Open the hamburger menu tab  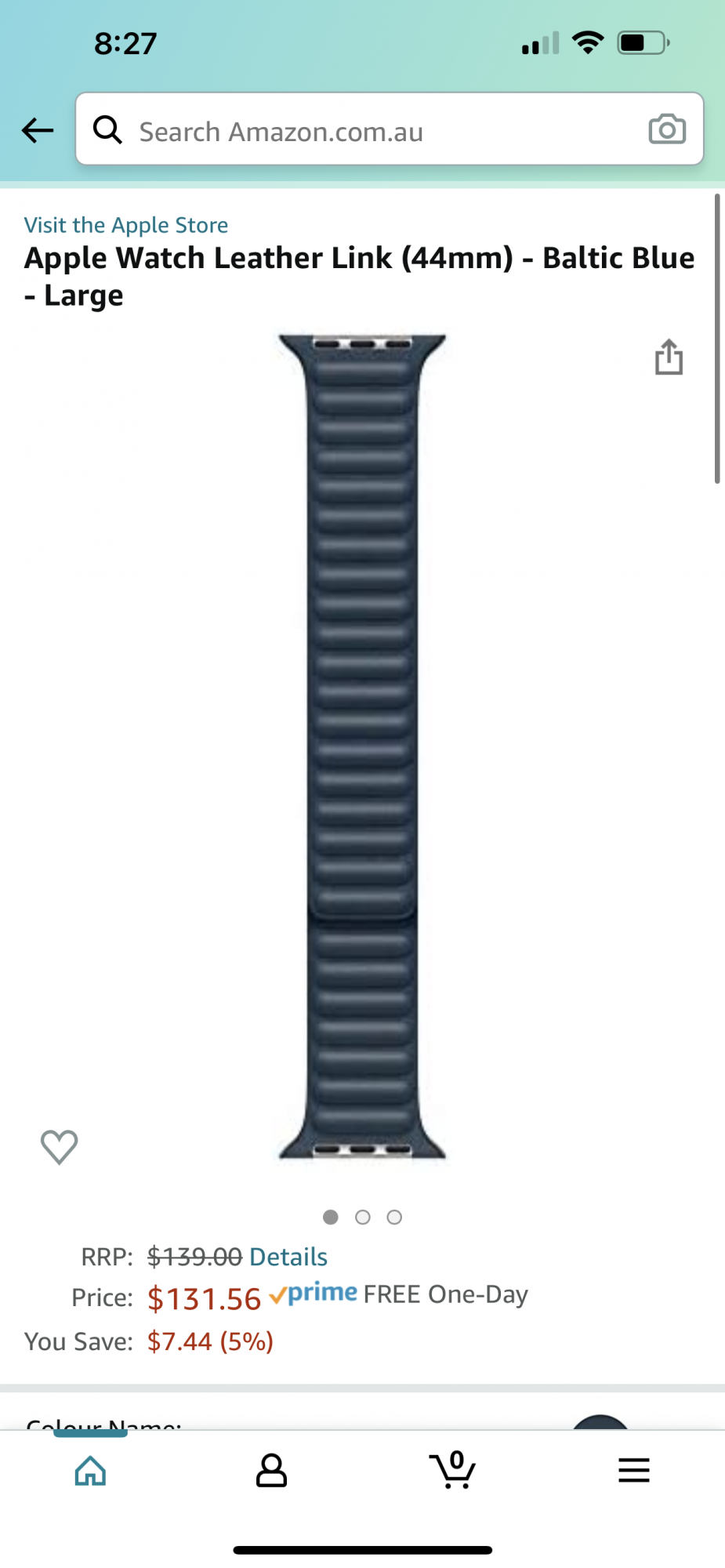(x=633, y=1471)
